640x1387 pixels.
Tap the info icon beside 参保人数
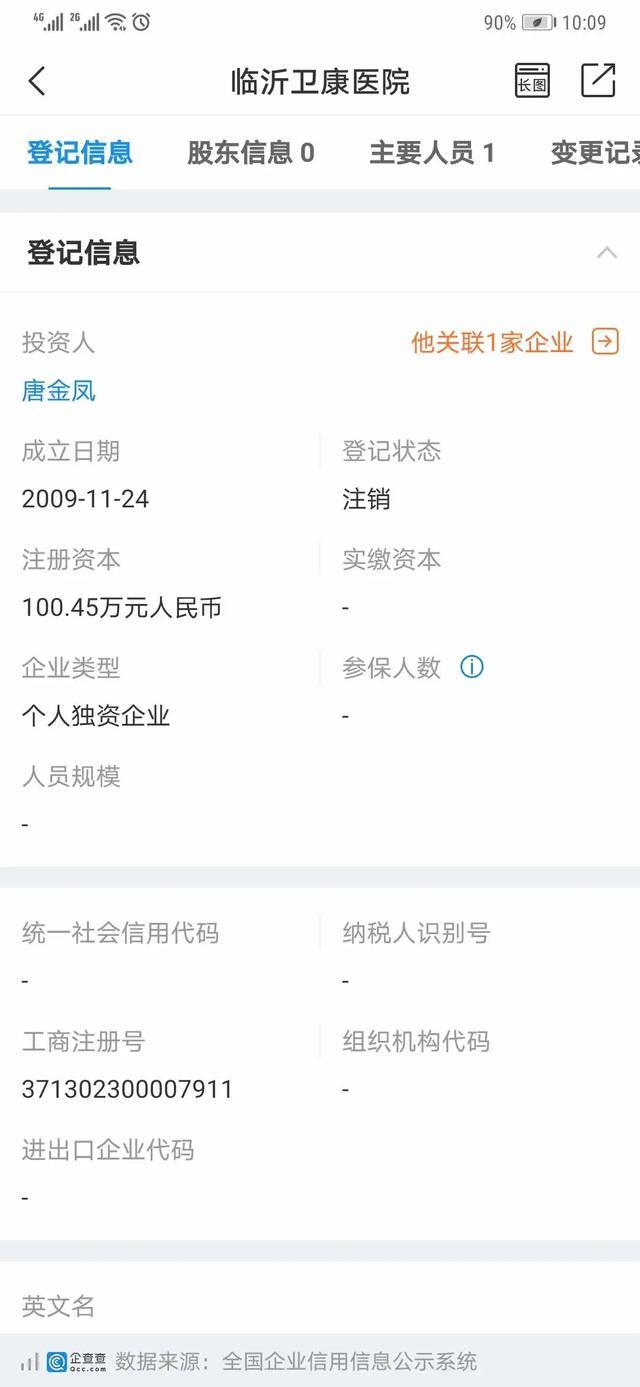coord(471,667)
